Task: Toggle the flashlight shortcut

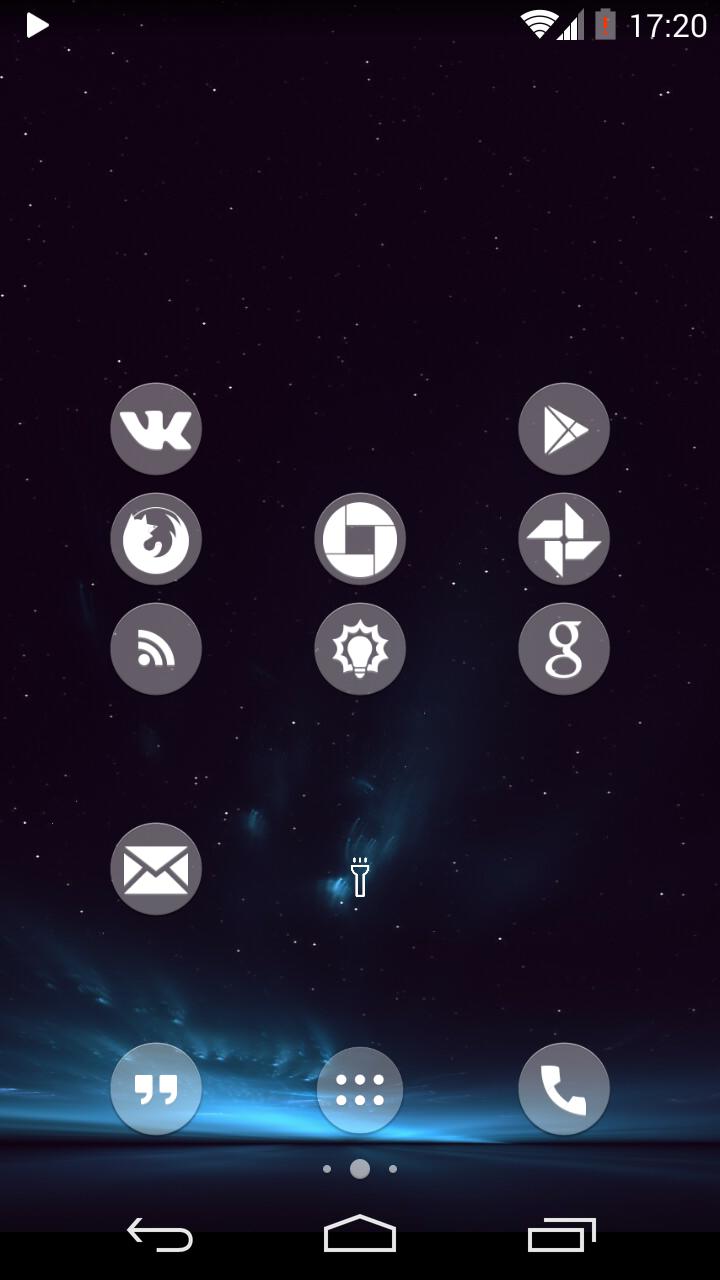Action: [x=360, y=877]
